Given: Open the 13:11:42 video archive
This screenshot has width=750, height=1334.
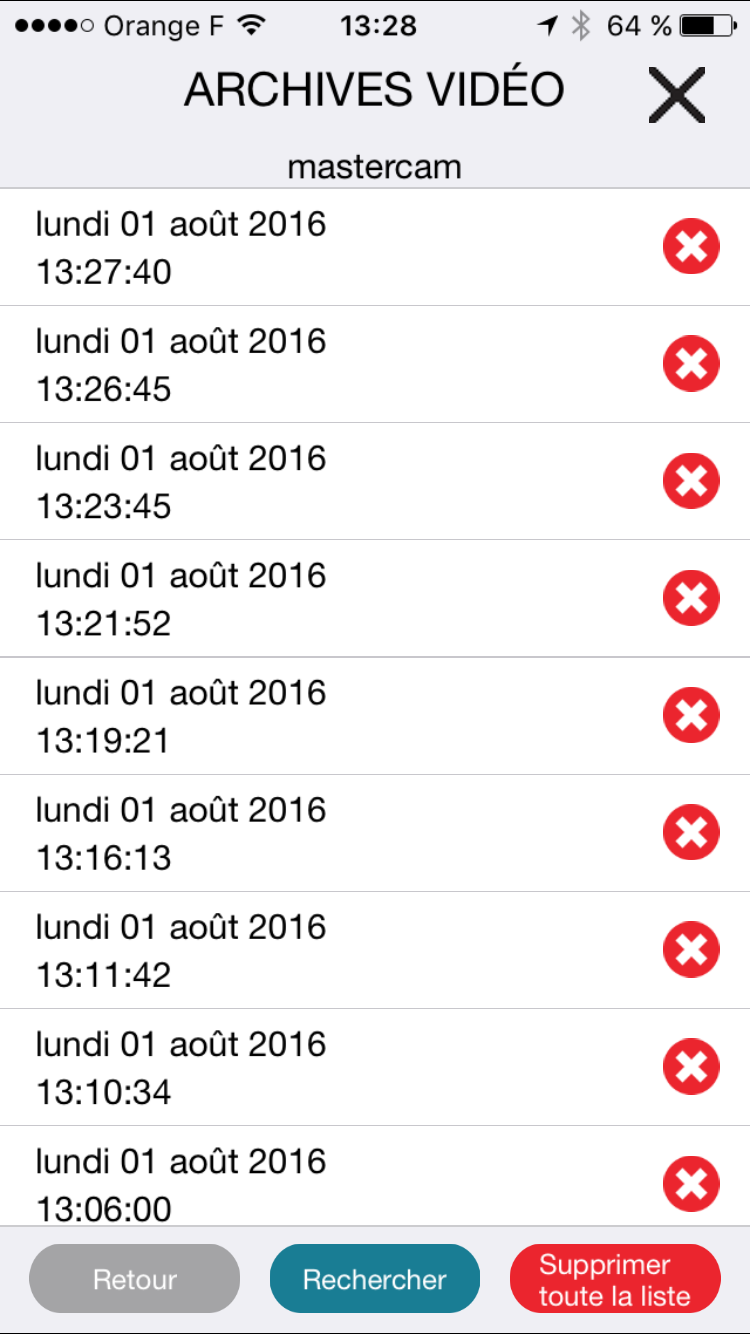Looking at the screenshot, I should point(375,949).
